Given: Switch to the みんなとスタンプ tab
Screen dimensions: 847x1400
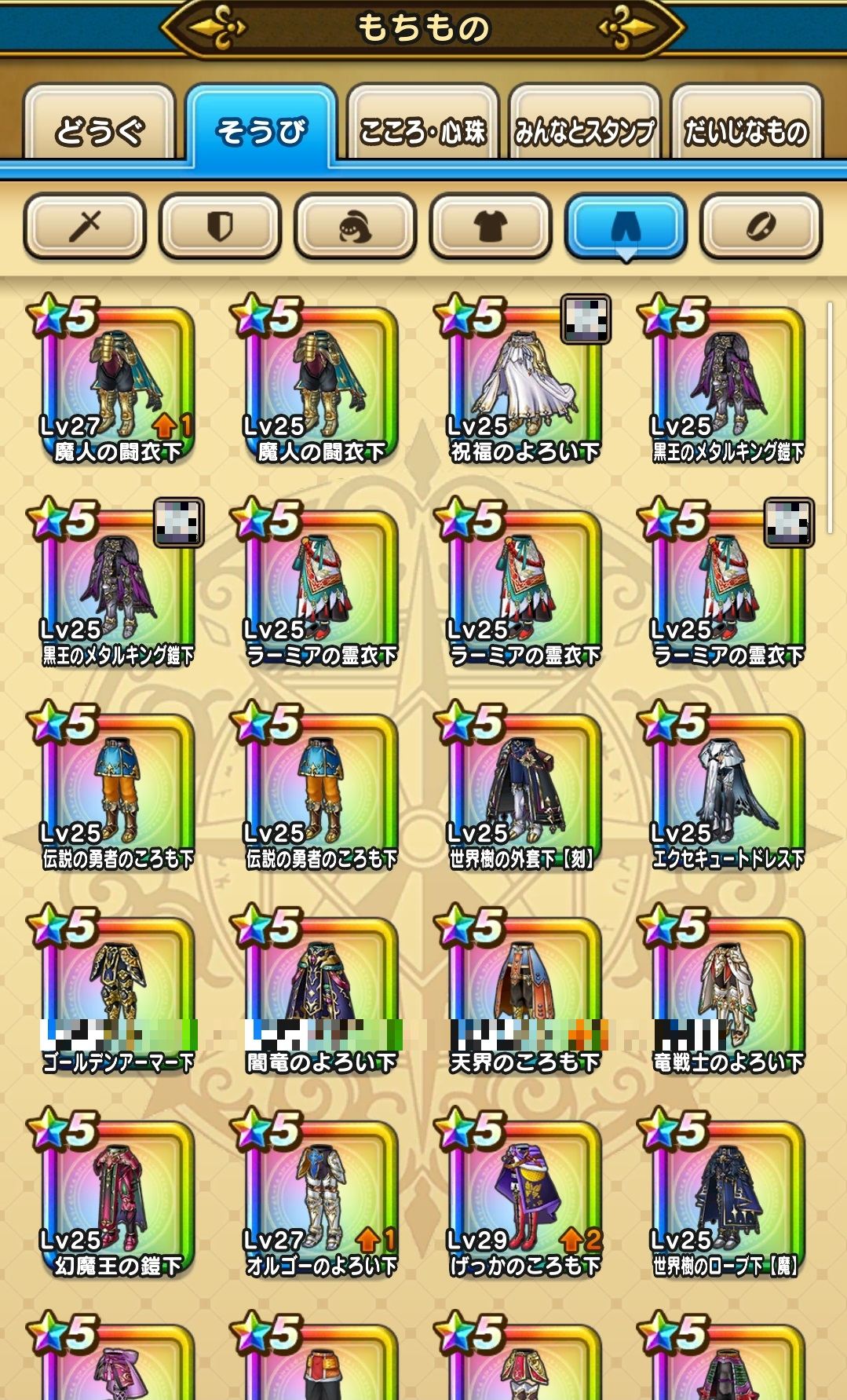Looking at the screenshot, I should (584, 130).
